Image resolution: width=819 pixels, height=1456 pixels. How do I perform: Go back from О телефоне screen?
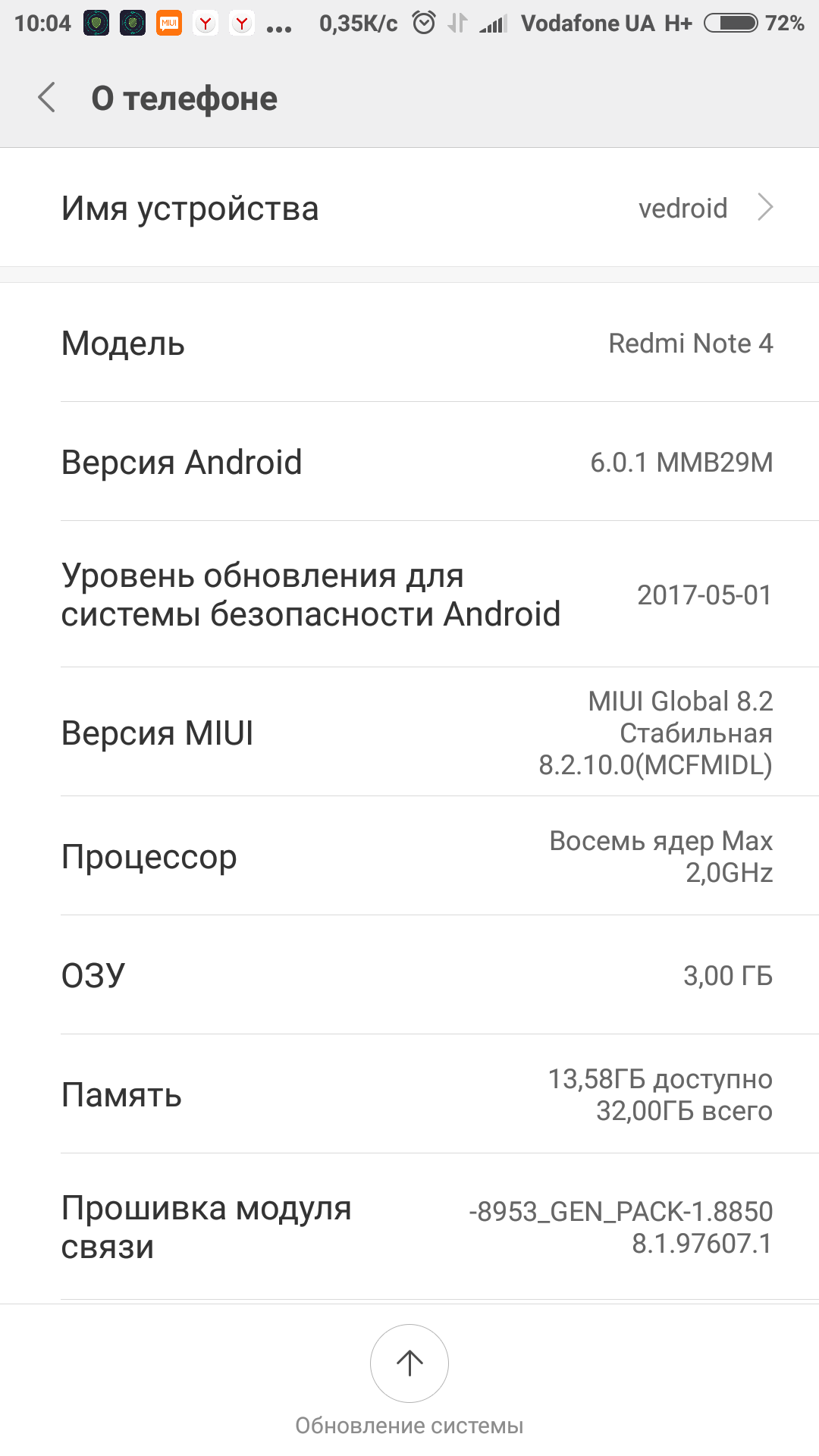click(47, 98)
